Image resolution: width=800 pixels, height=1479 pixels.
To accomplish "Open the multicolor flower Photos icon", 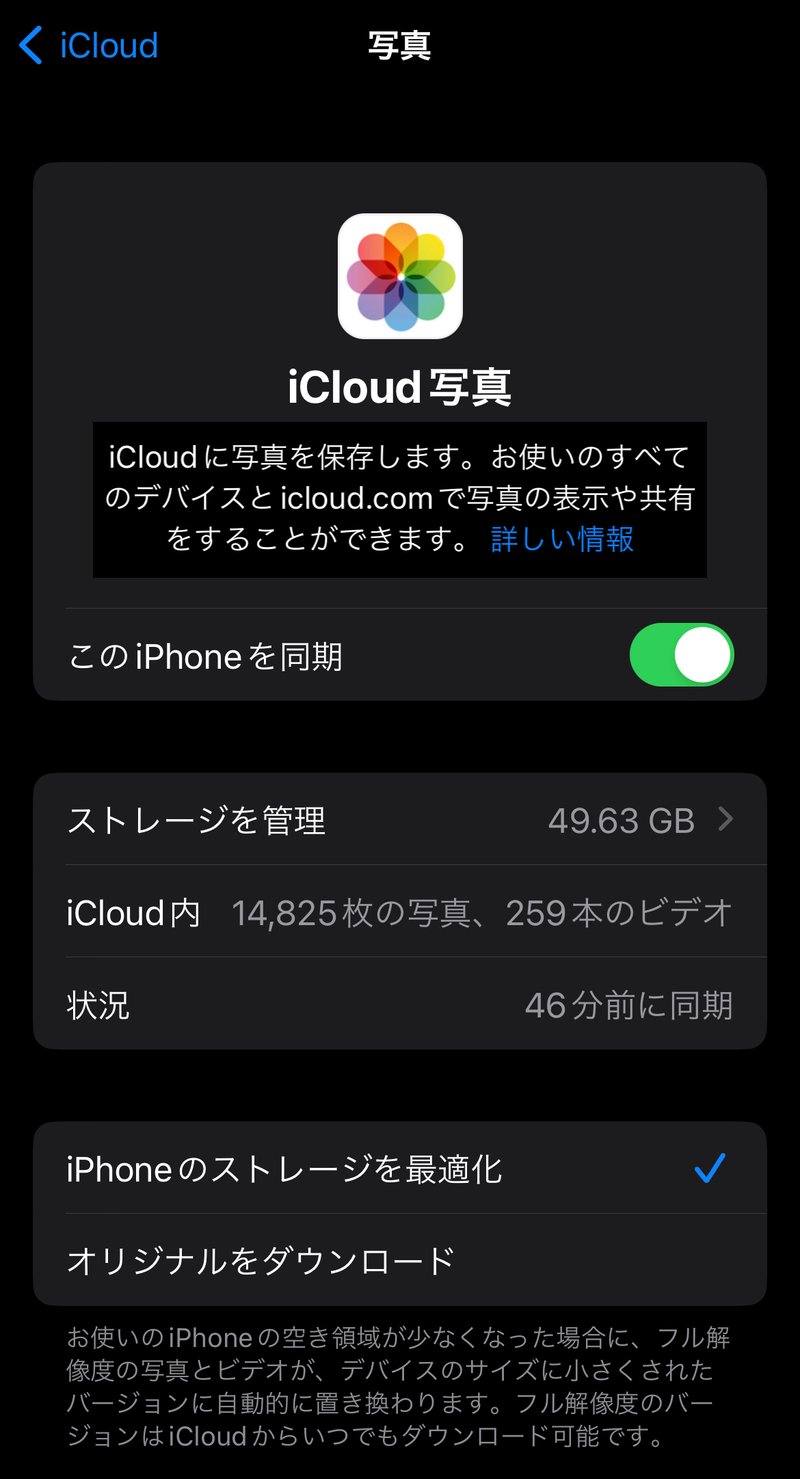I will click(399, 276).
